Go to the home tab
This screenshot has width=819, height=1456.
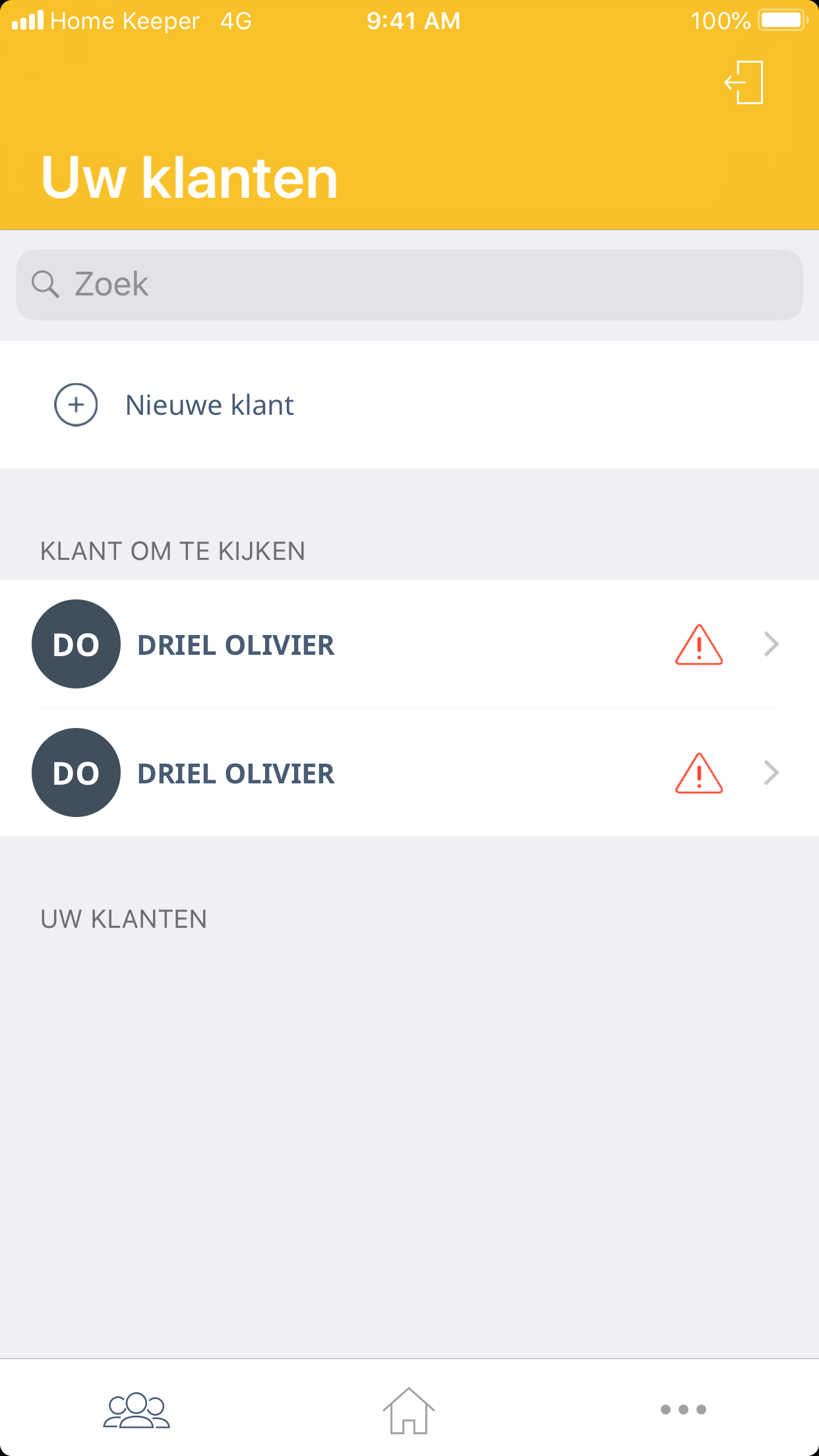(x=409, y=1410)
